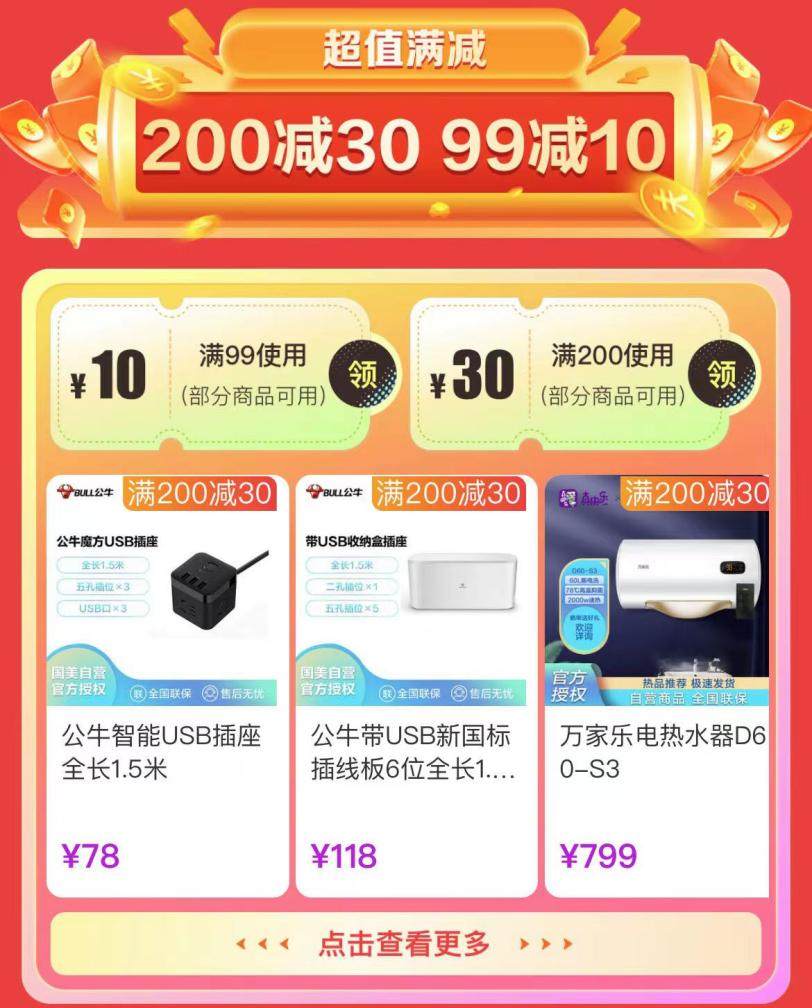Viewport: 812px width, 1008px height.
Task: Tap 点击查看更多 to see more products
Action: click(405, 942)
